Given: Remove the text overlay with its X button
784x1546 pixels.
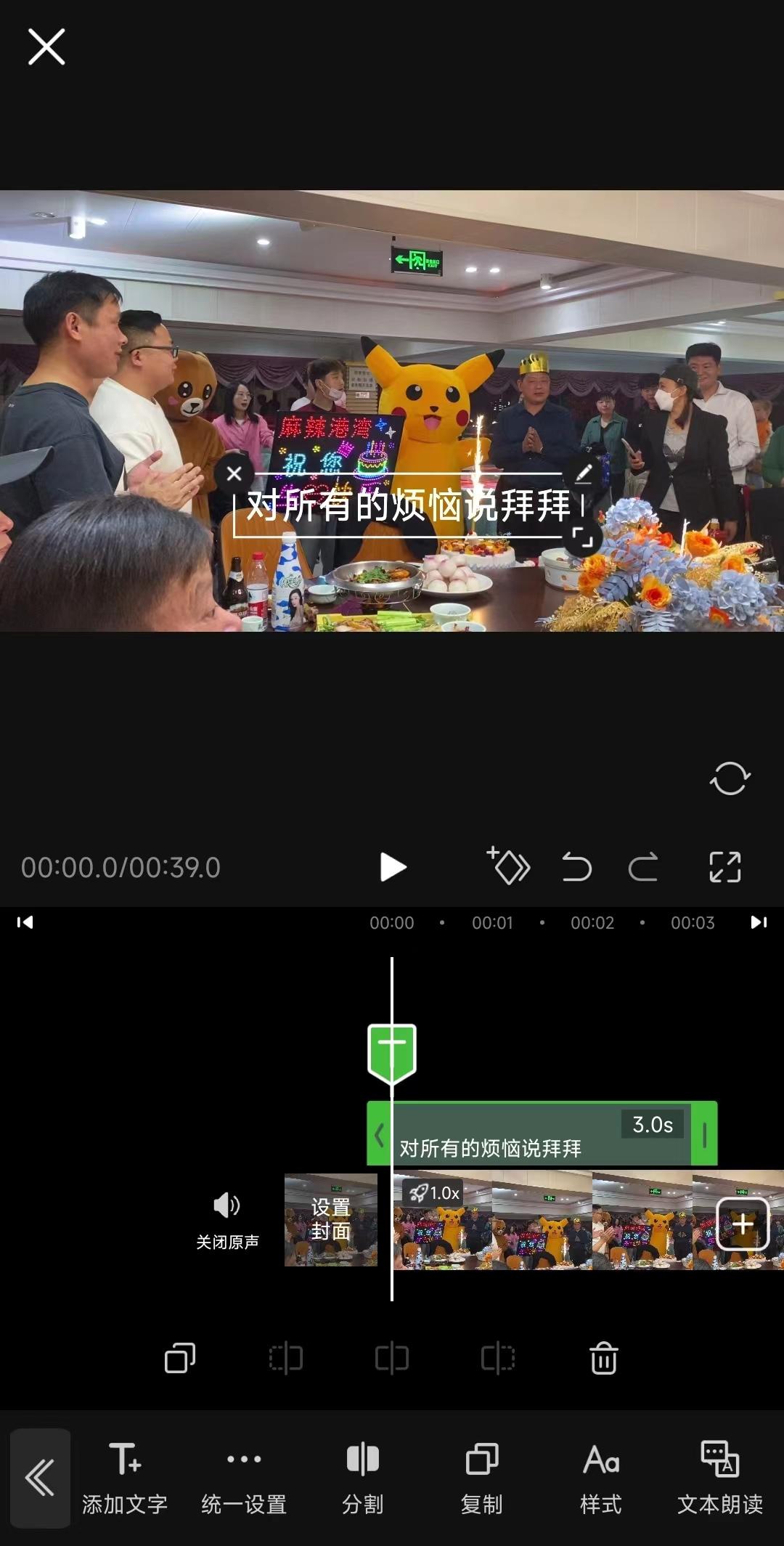Looking at the screenshot, I should (x=234, y=473).
